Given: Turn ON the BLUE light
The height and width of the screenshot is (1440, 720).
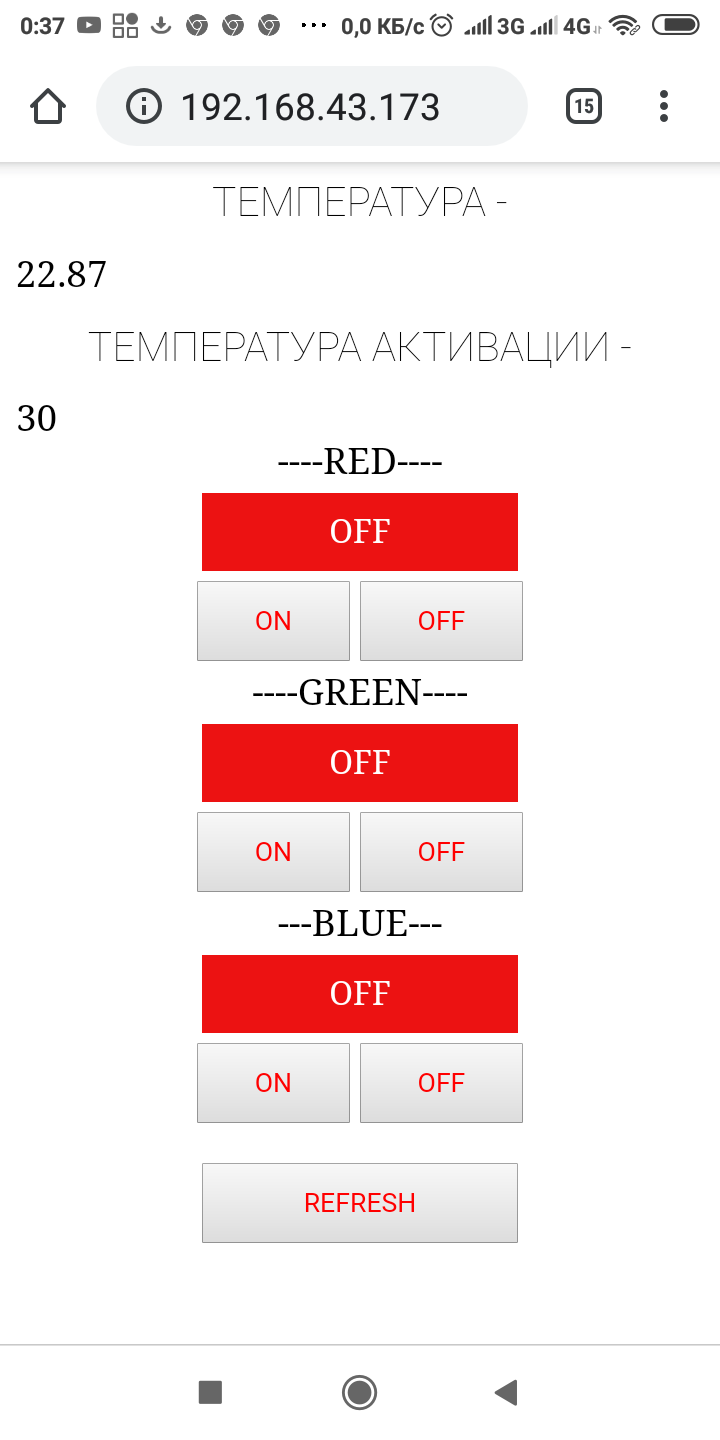Looking at the screenshot, I should pyautogui.click(x=273, y=1083).
